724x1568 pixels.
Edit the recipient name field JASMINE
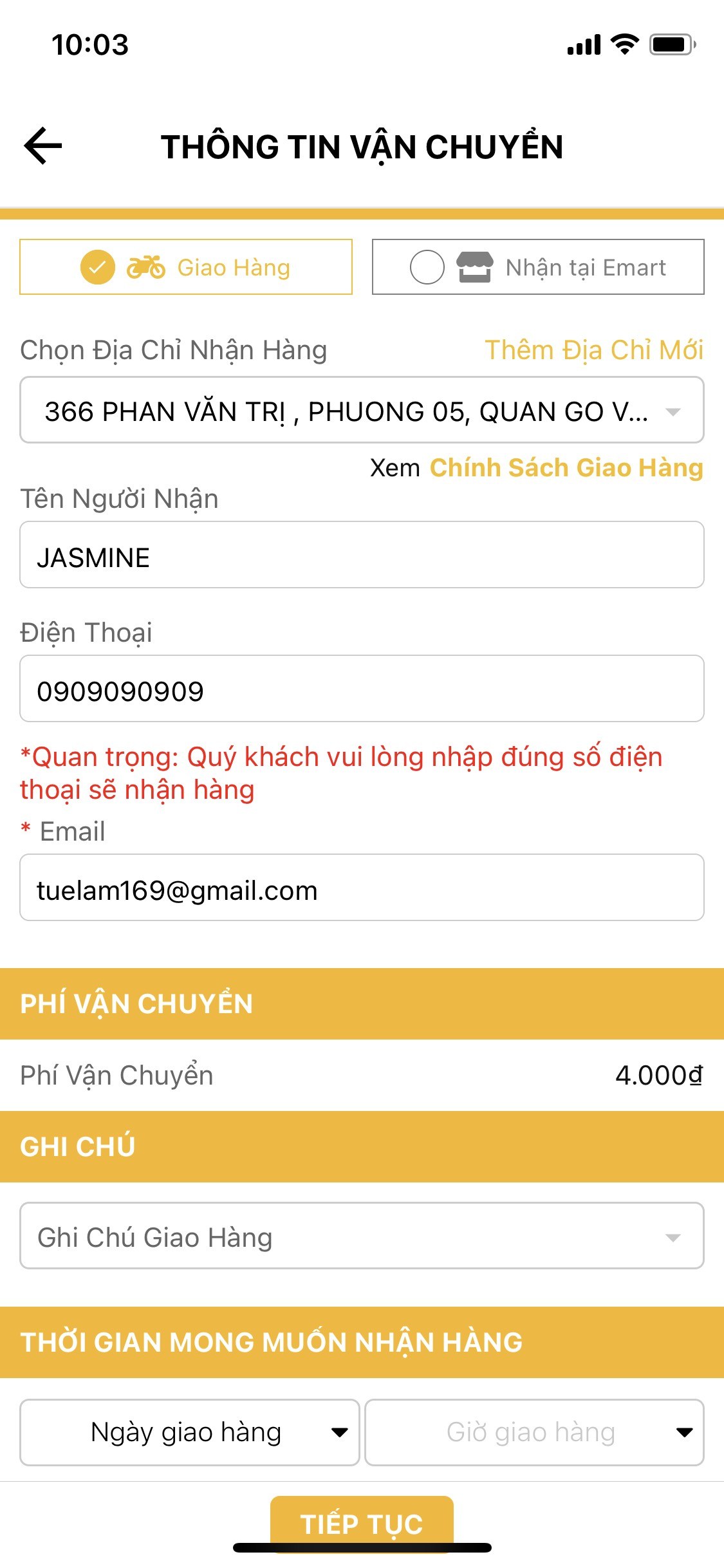(362, 555)
